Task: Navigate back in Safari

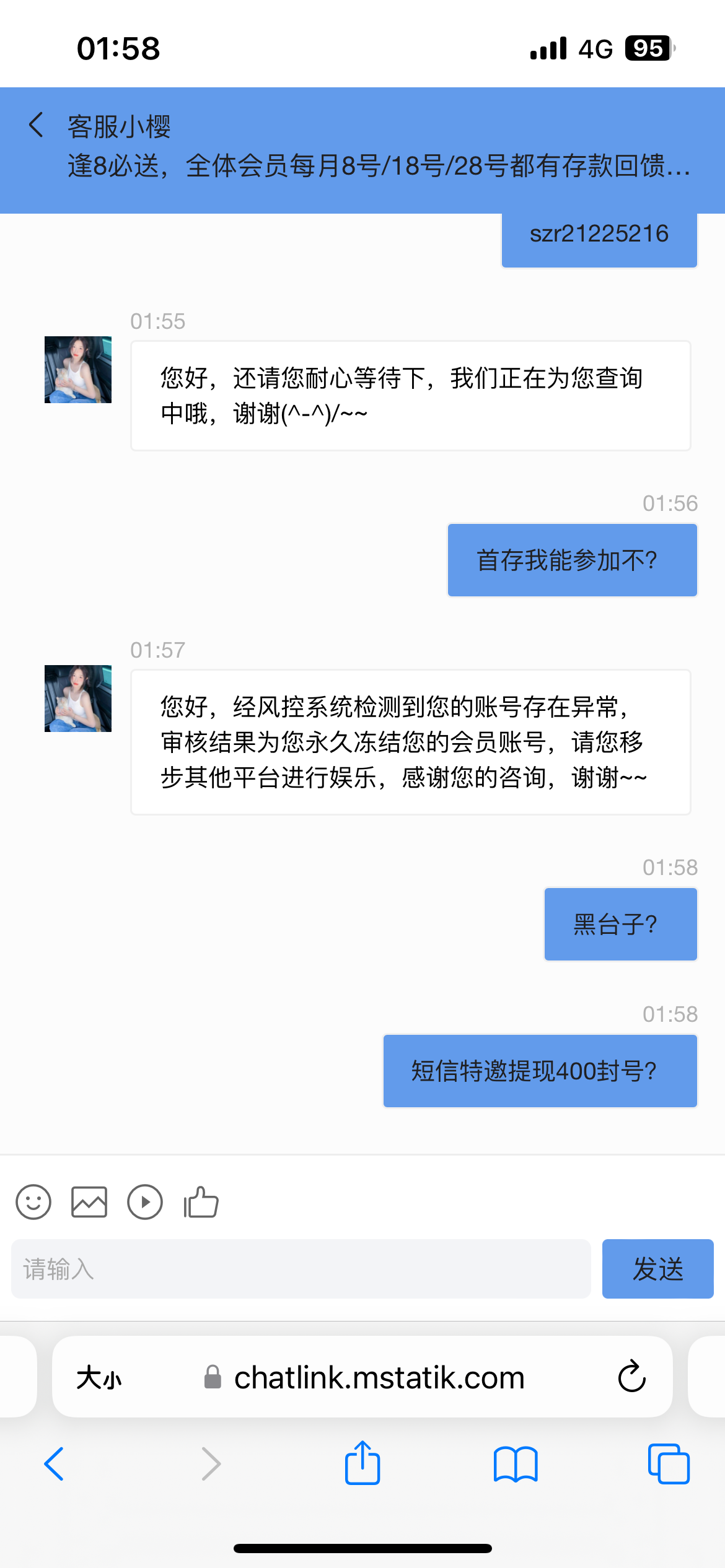Action: (55, 1464)
